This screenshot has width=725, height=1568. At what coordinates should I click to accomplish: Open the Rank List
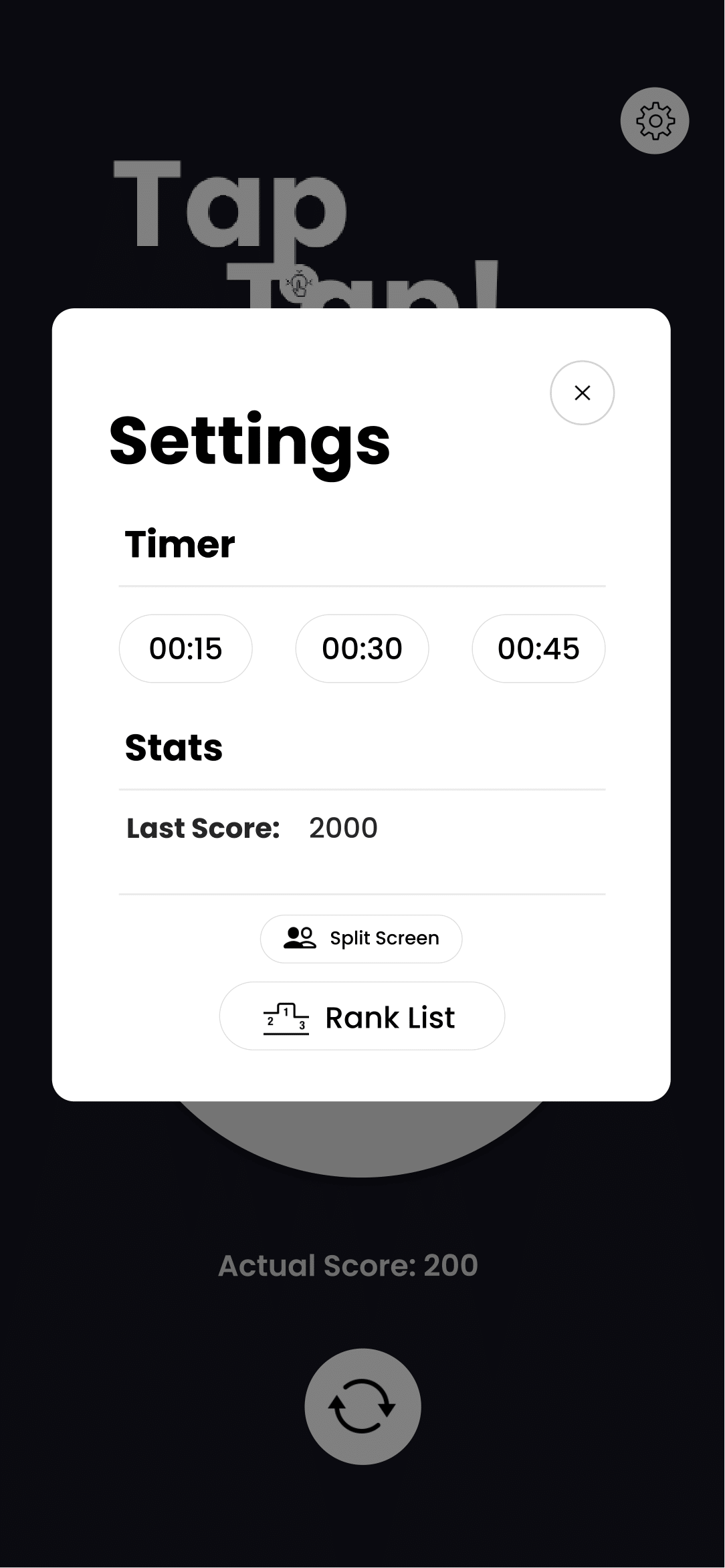(362, 1016)
